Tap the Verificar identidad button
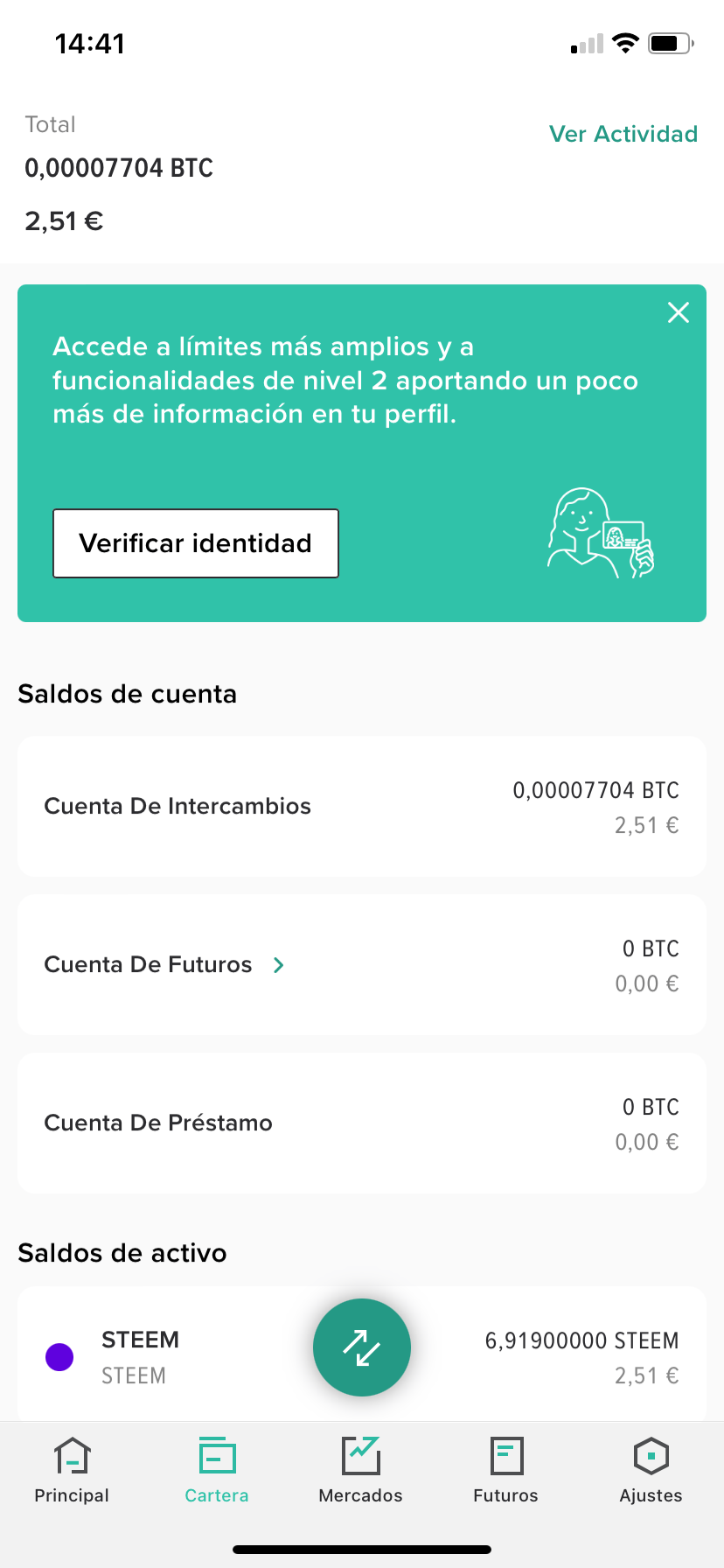Image resolution: width=724 pixels, height=1568 pixels. (196, 543)
